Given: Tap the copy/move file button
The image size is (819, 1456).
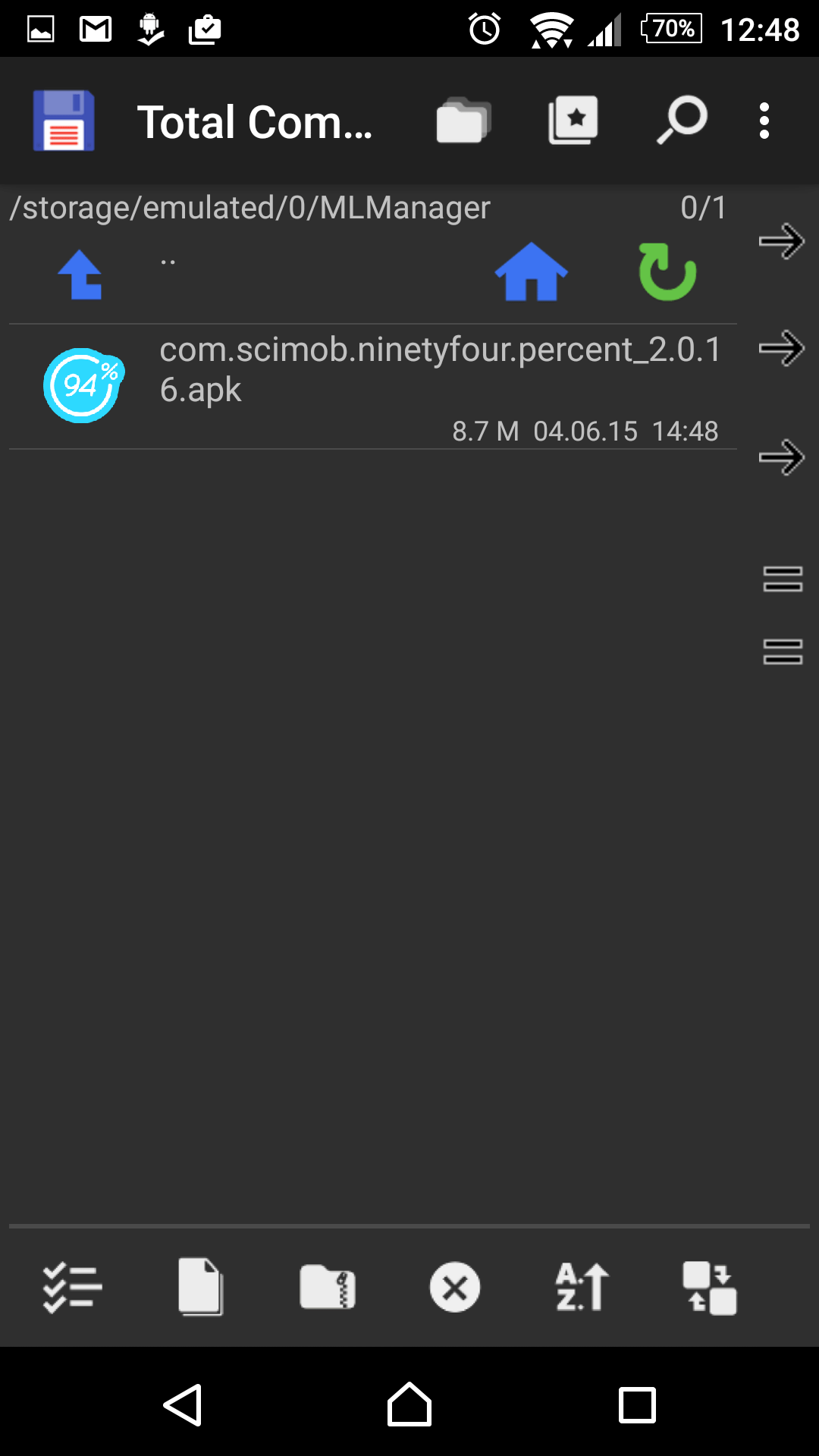Looking at the screenshot, I should pos(200,1287).
